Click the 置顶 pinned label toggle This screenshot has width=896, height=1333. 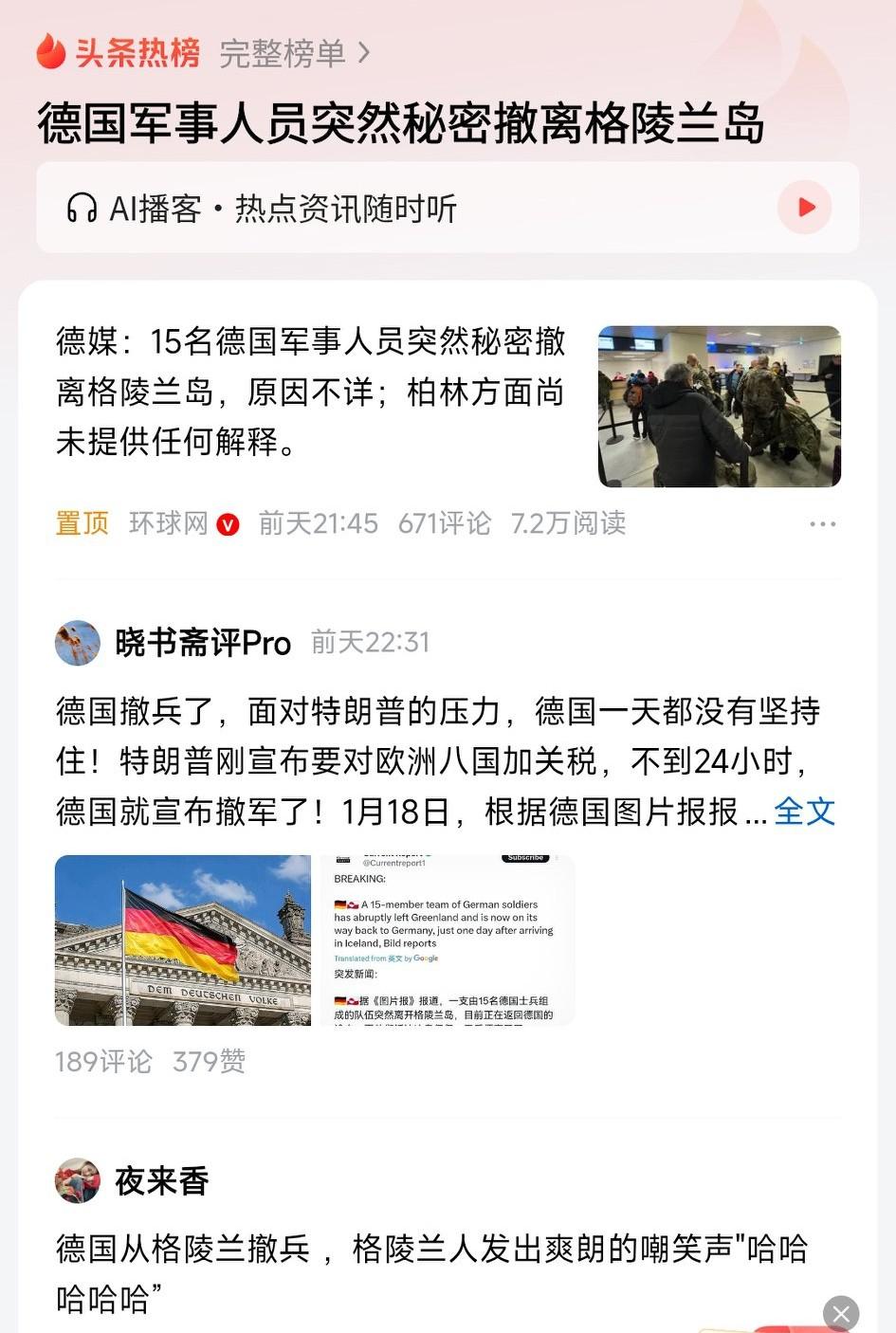[82, 523]
